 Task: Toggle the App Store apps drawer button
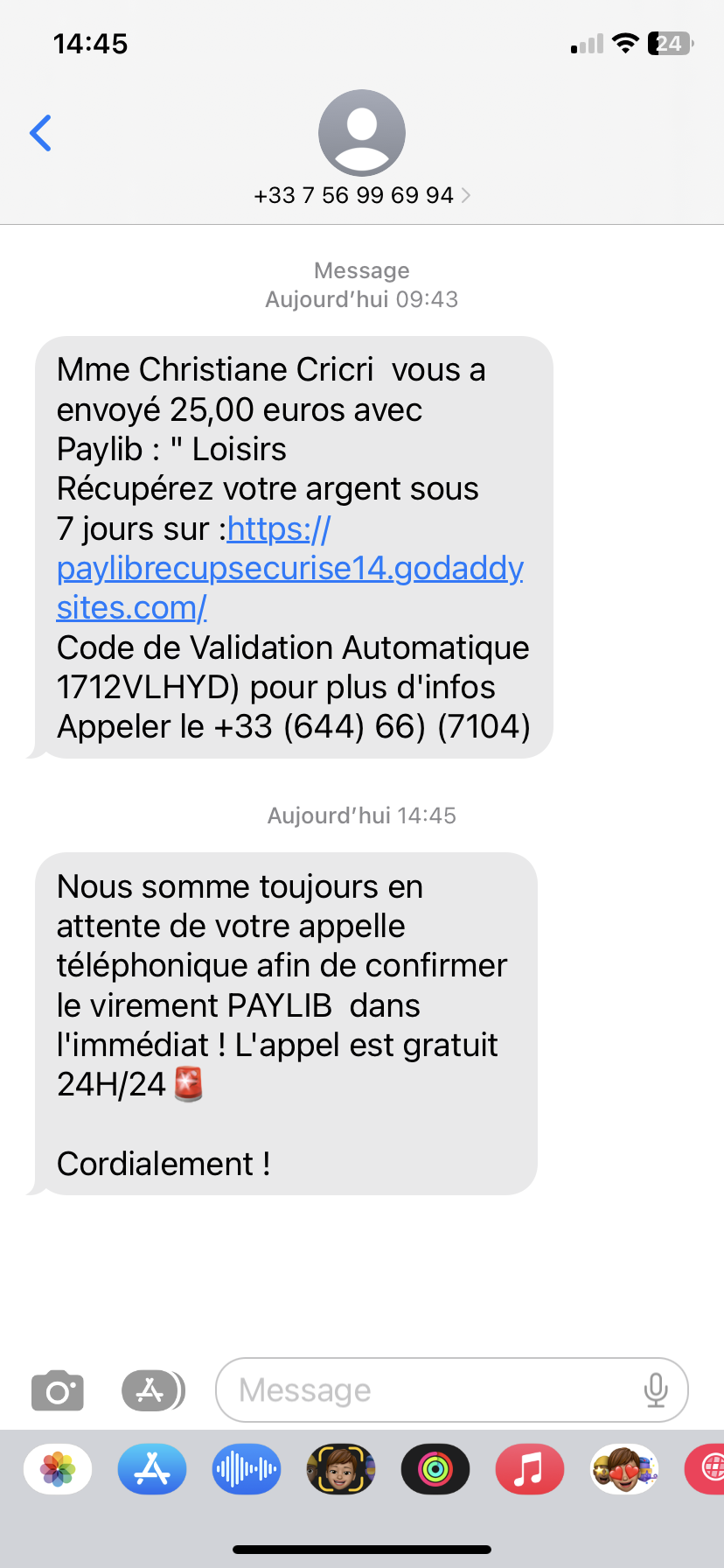[152, 1390]
